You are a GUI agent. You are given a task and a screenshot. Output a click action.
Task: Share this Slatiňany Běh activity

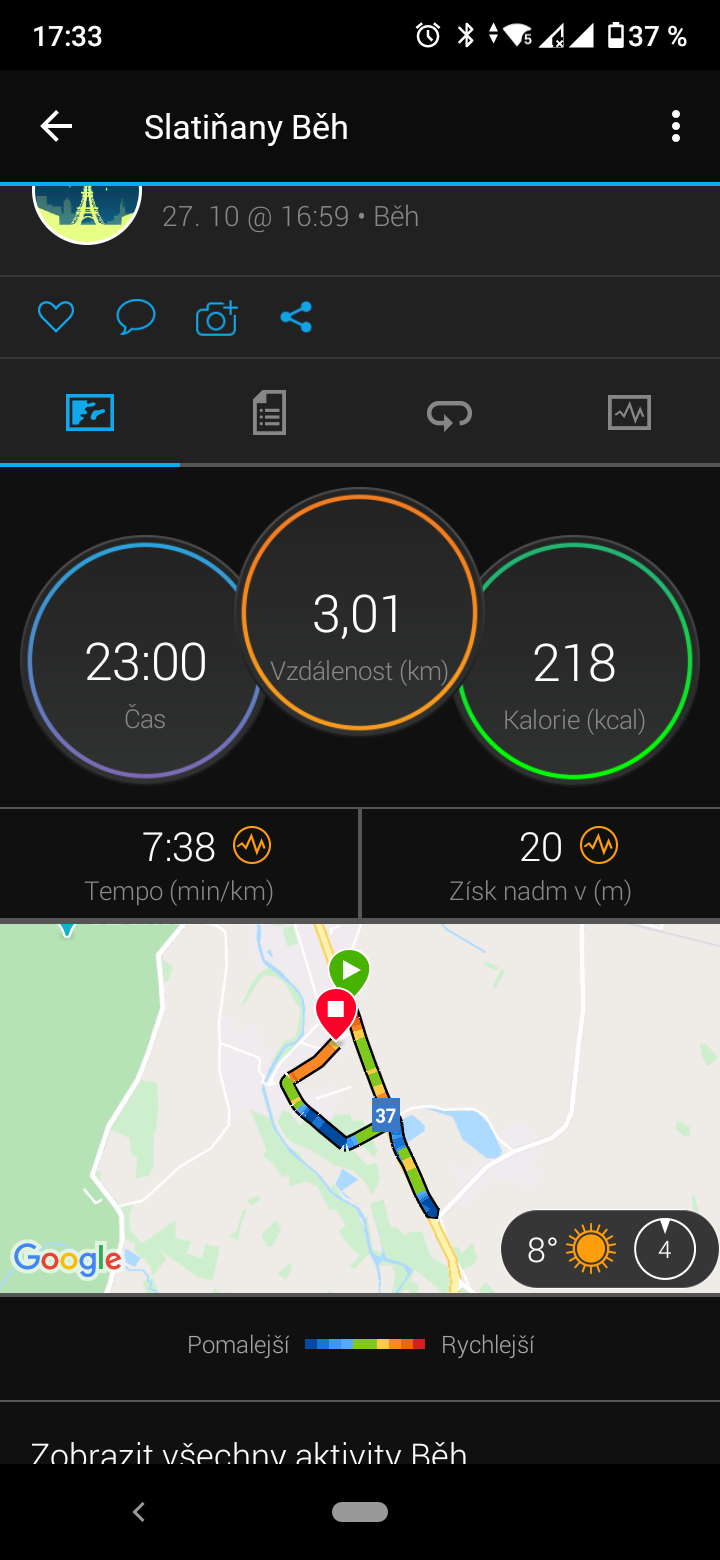[296, 318]
